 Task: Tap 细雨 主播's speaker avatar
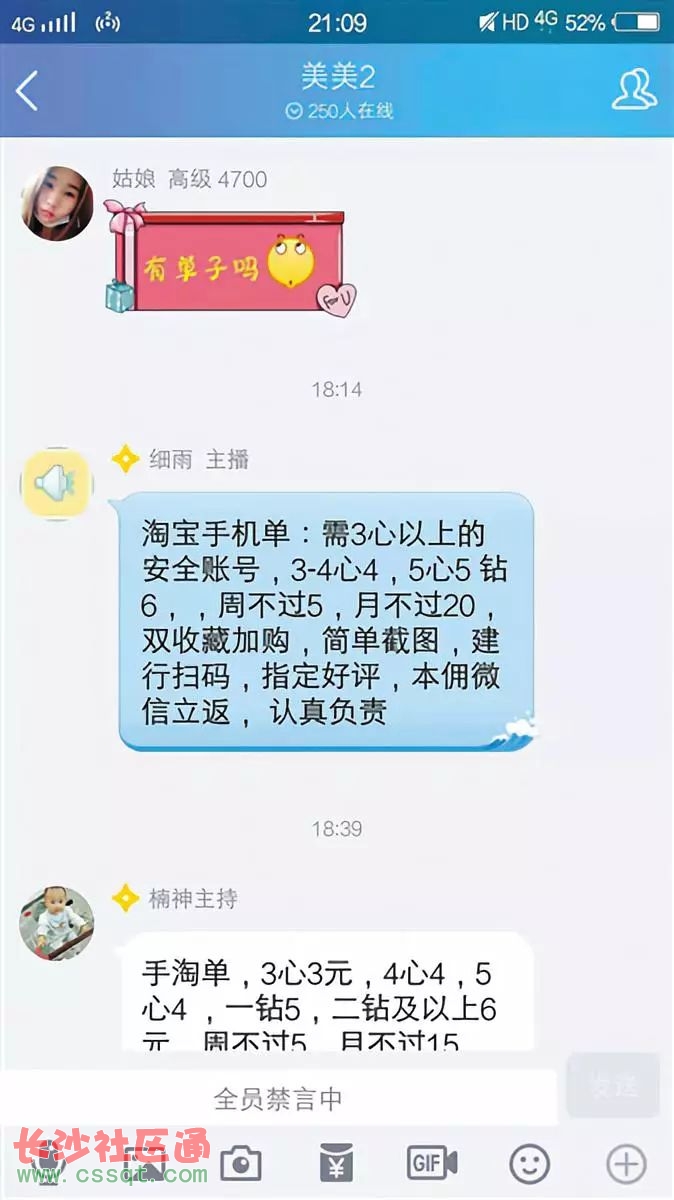(57, 483)
